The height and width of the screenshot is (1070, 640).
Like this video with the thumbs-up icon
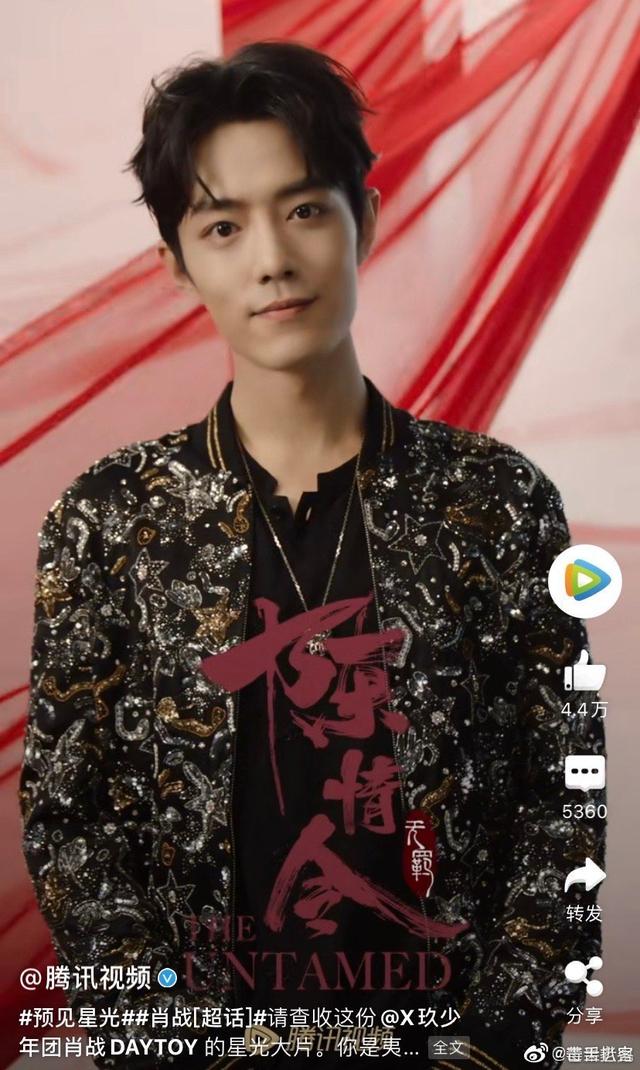click(585, 672)
